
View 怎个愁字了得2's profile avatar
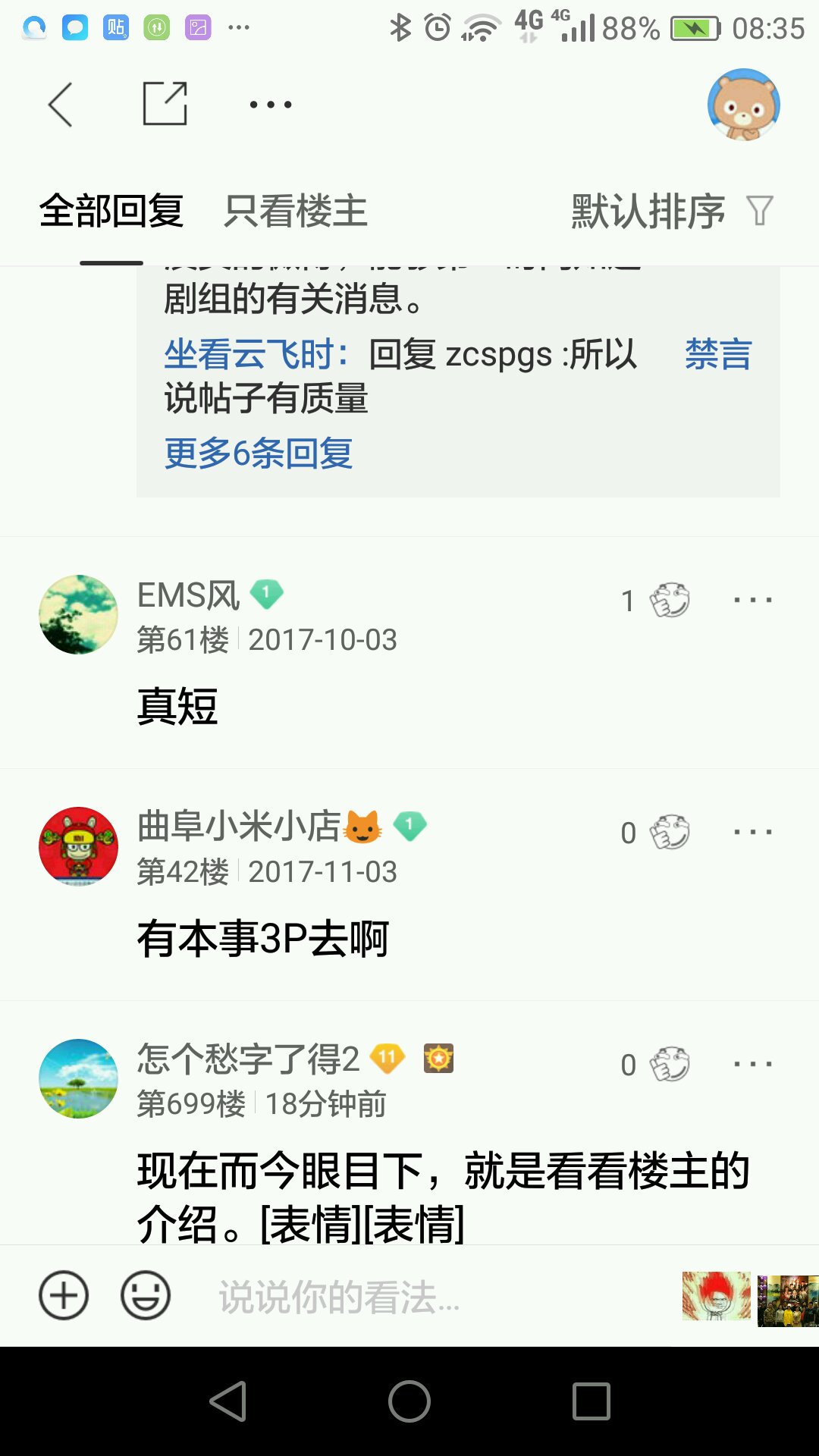click(x=78, y=1078)
